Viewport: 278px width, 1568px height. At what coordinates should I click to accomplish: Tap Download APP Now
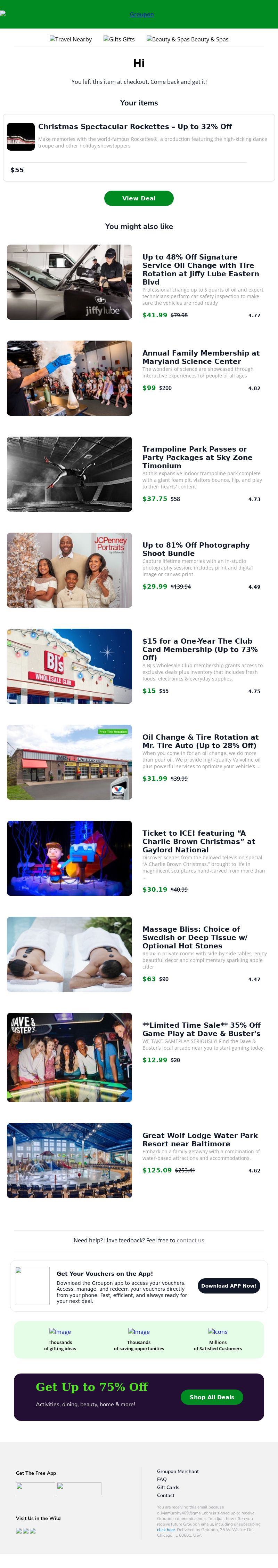229,1286
